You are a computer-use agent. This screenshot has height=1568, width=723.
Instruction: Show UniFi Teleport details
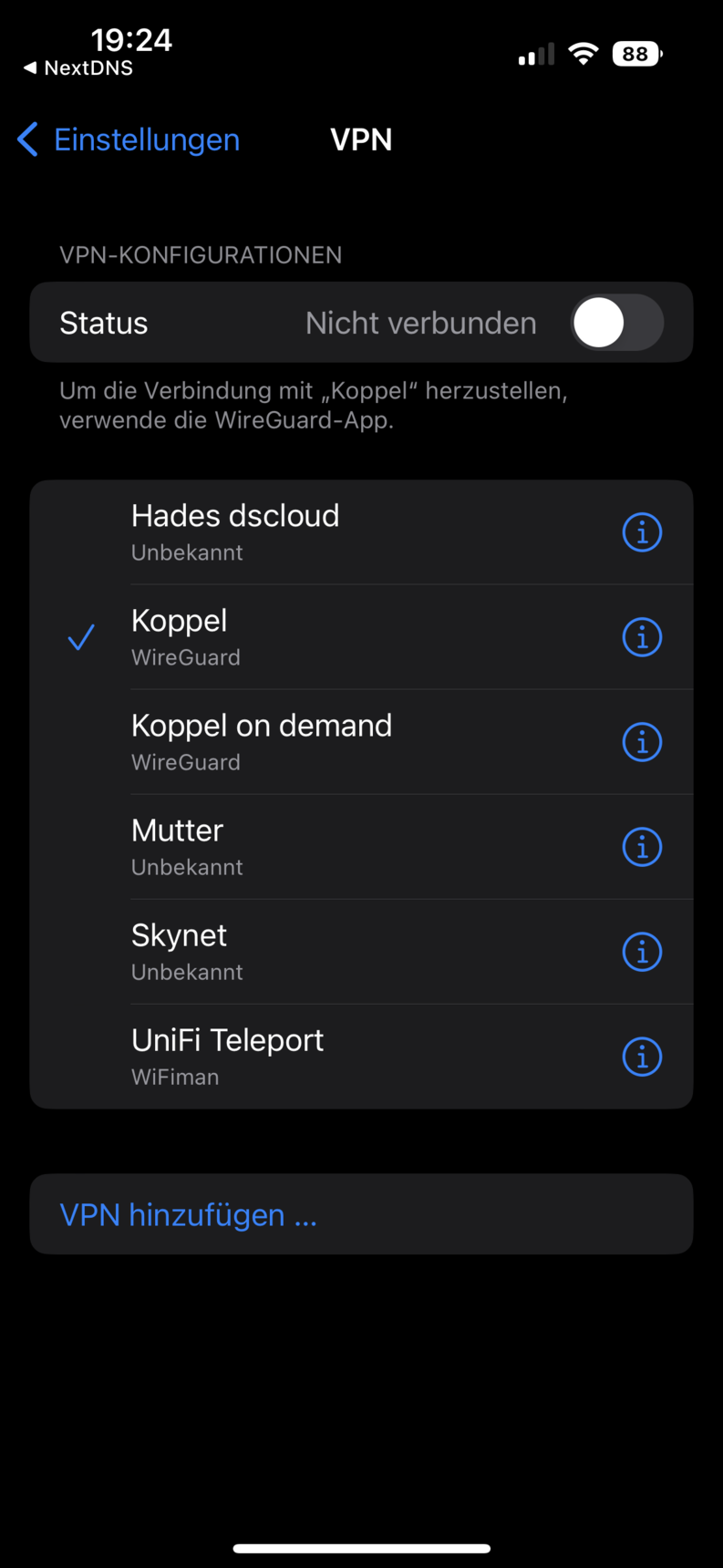point(642,1057)
